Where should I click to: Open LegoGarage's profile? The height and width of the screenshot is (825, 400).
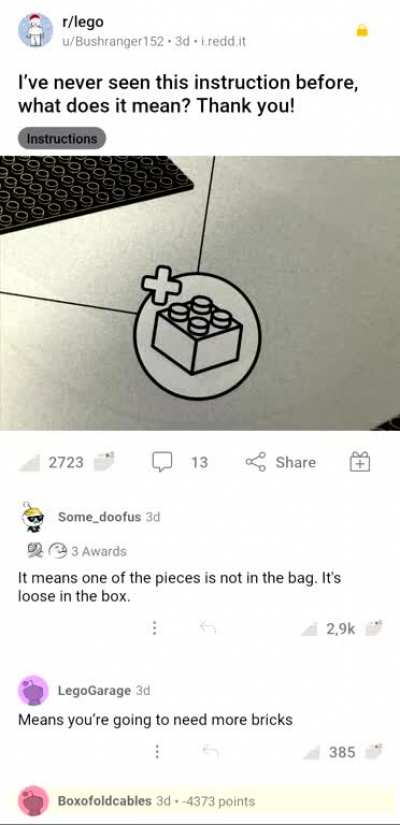click(94, 690)
